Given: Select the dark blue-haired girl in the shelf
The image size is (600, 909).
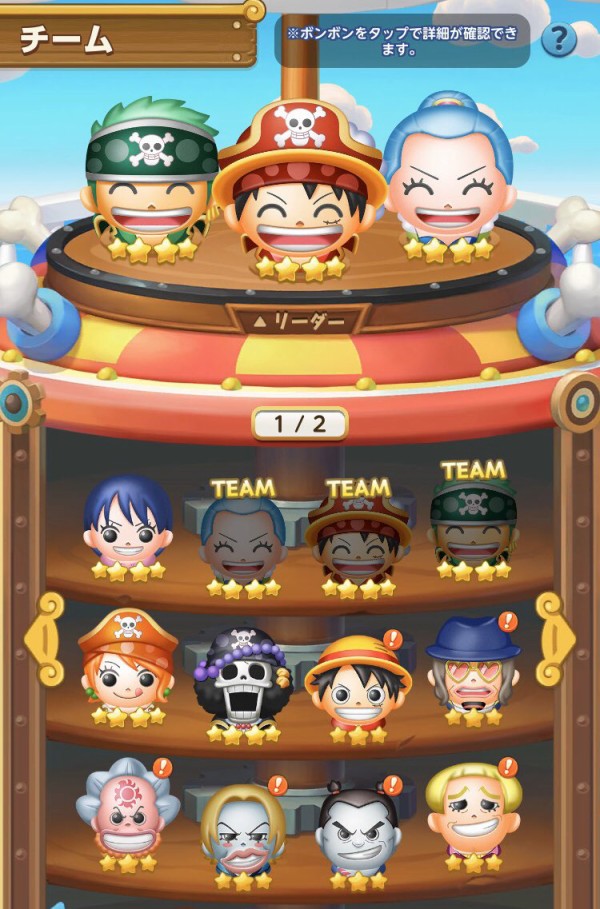Looking at the screenshot, I should [x=127, y=527].
